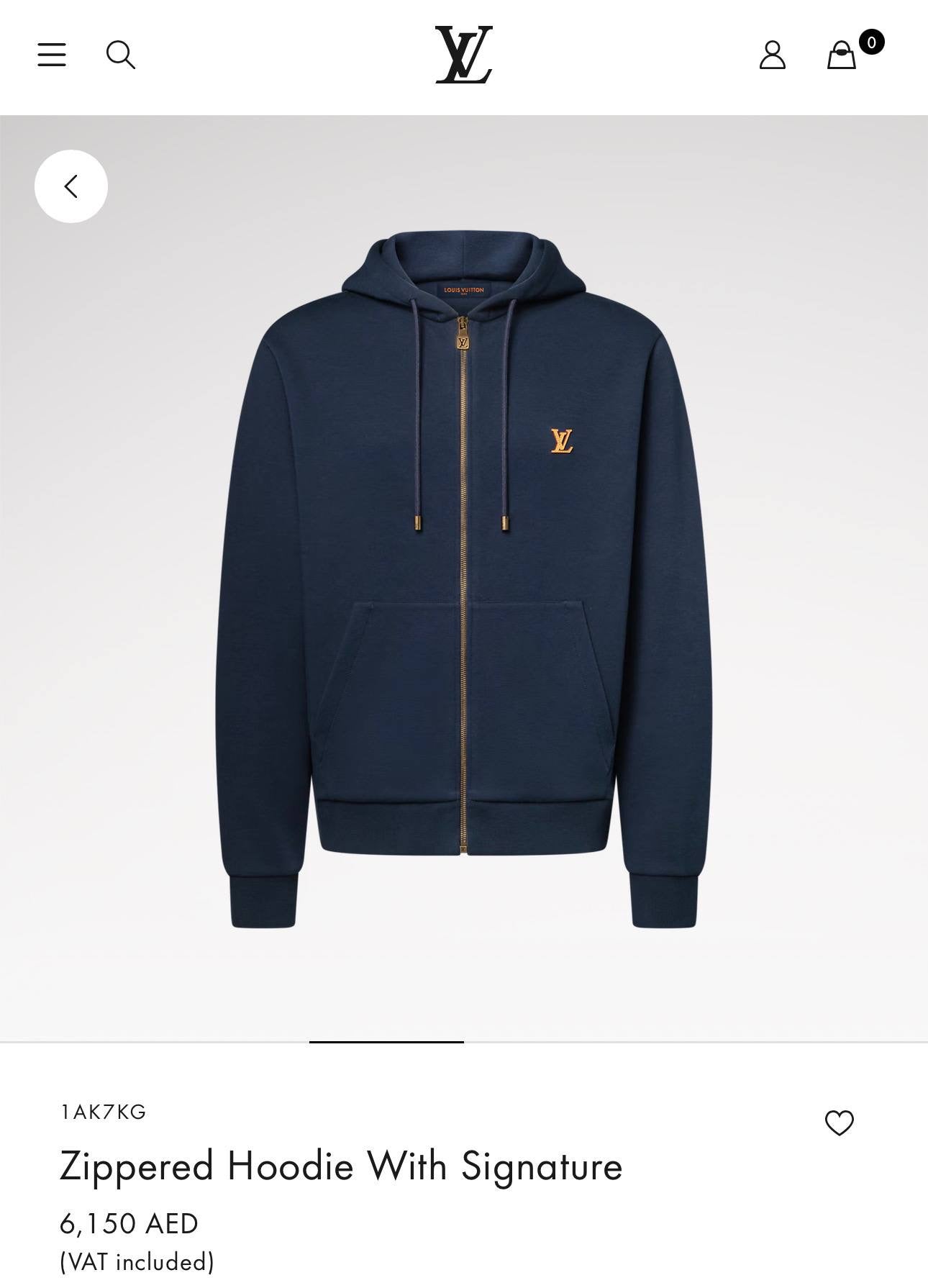Open the search icon

pos(121,55)
